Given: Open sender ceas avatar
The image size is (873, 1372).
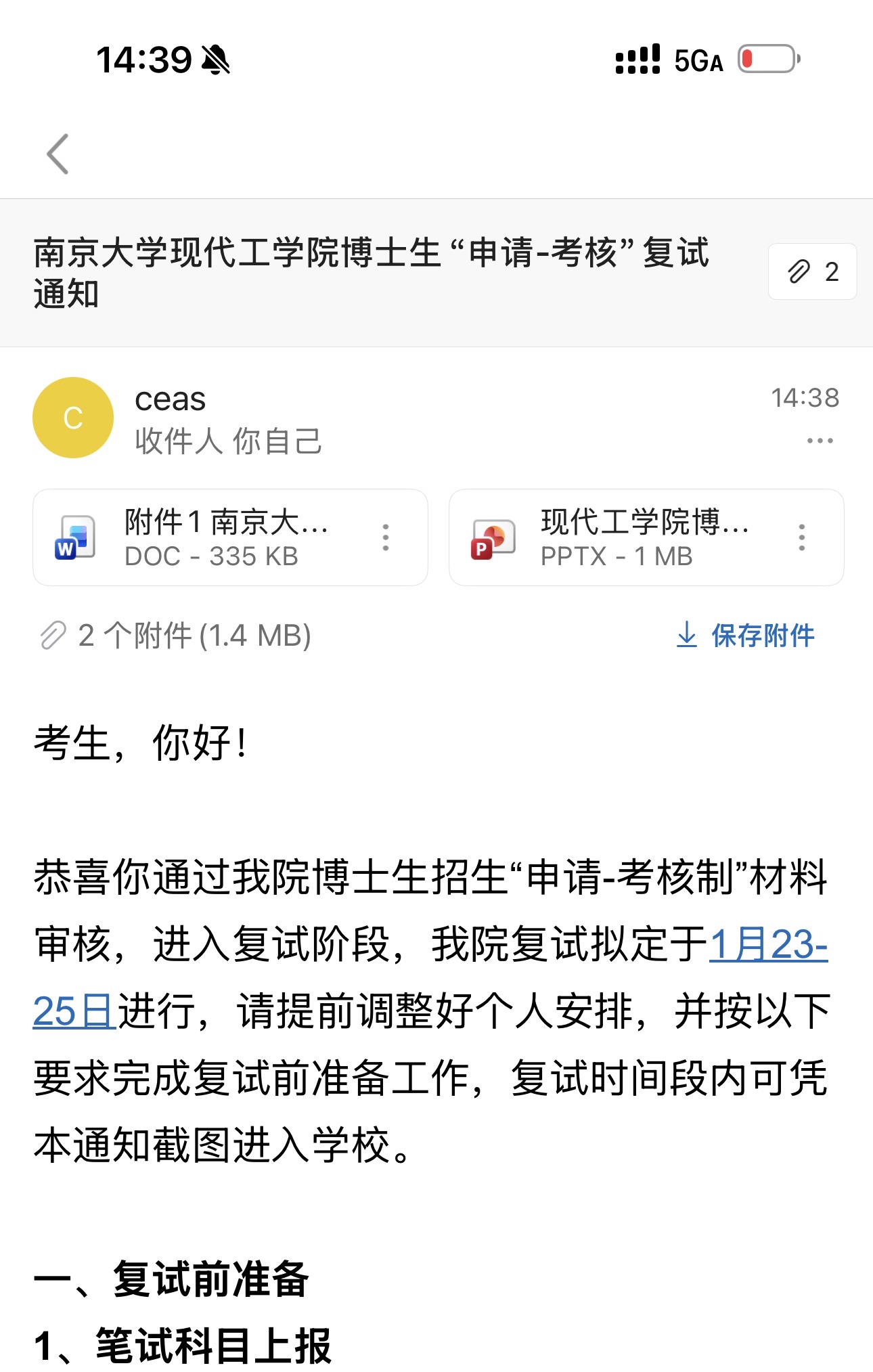Looking at the screenshot, I should (x=73, y=418).
